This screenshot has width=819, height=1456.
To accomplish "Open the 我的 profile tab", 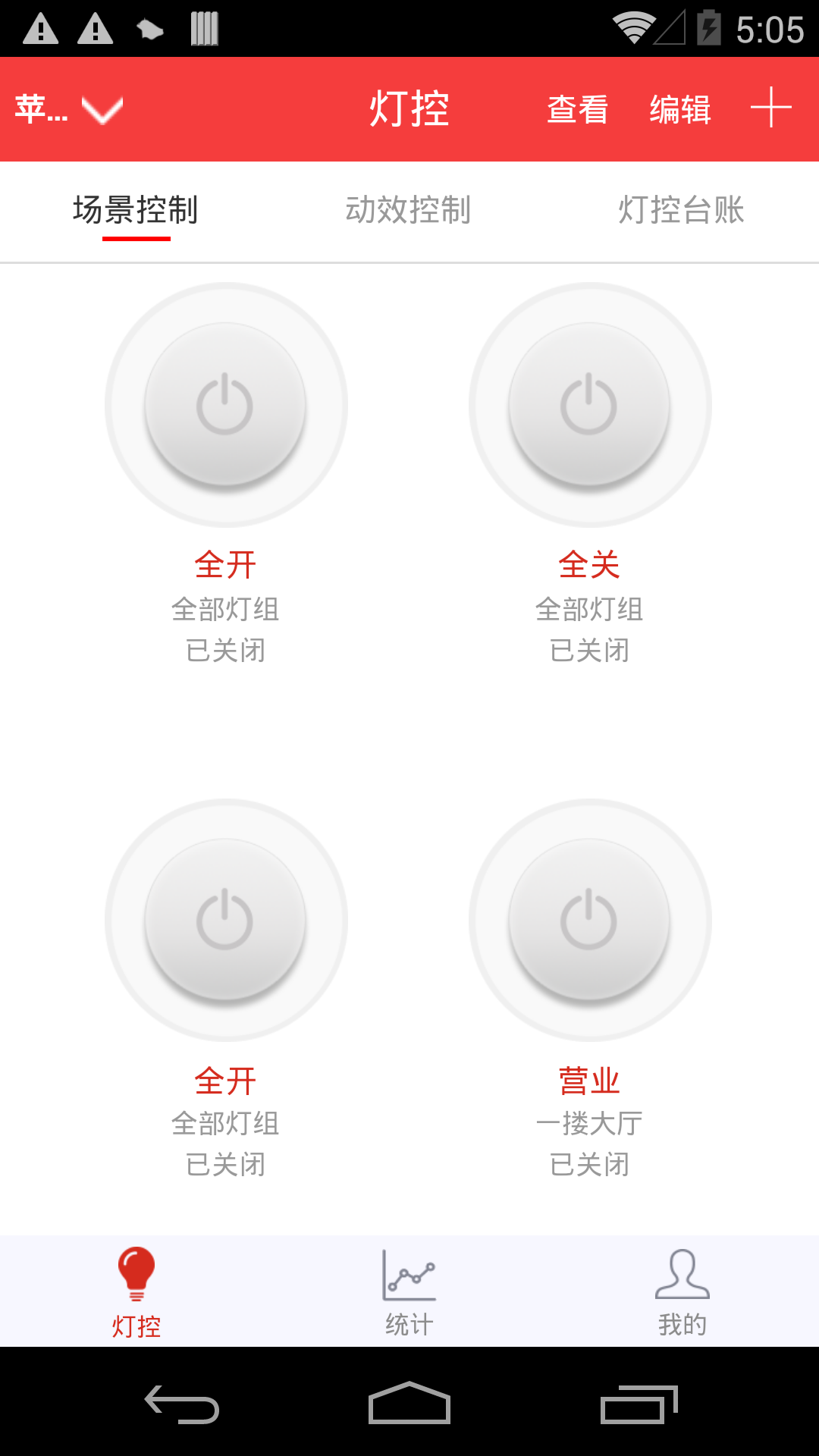I will click(x=682, y=1292).
